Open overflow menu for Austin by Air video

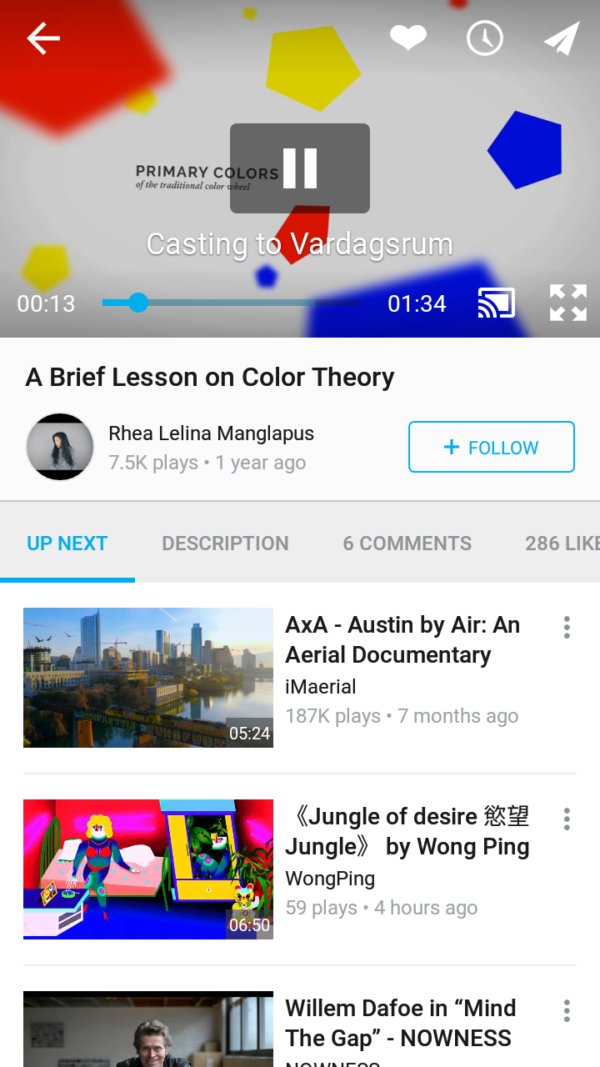pos(567,627)
